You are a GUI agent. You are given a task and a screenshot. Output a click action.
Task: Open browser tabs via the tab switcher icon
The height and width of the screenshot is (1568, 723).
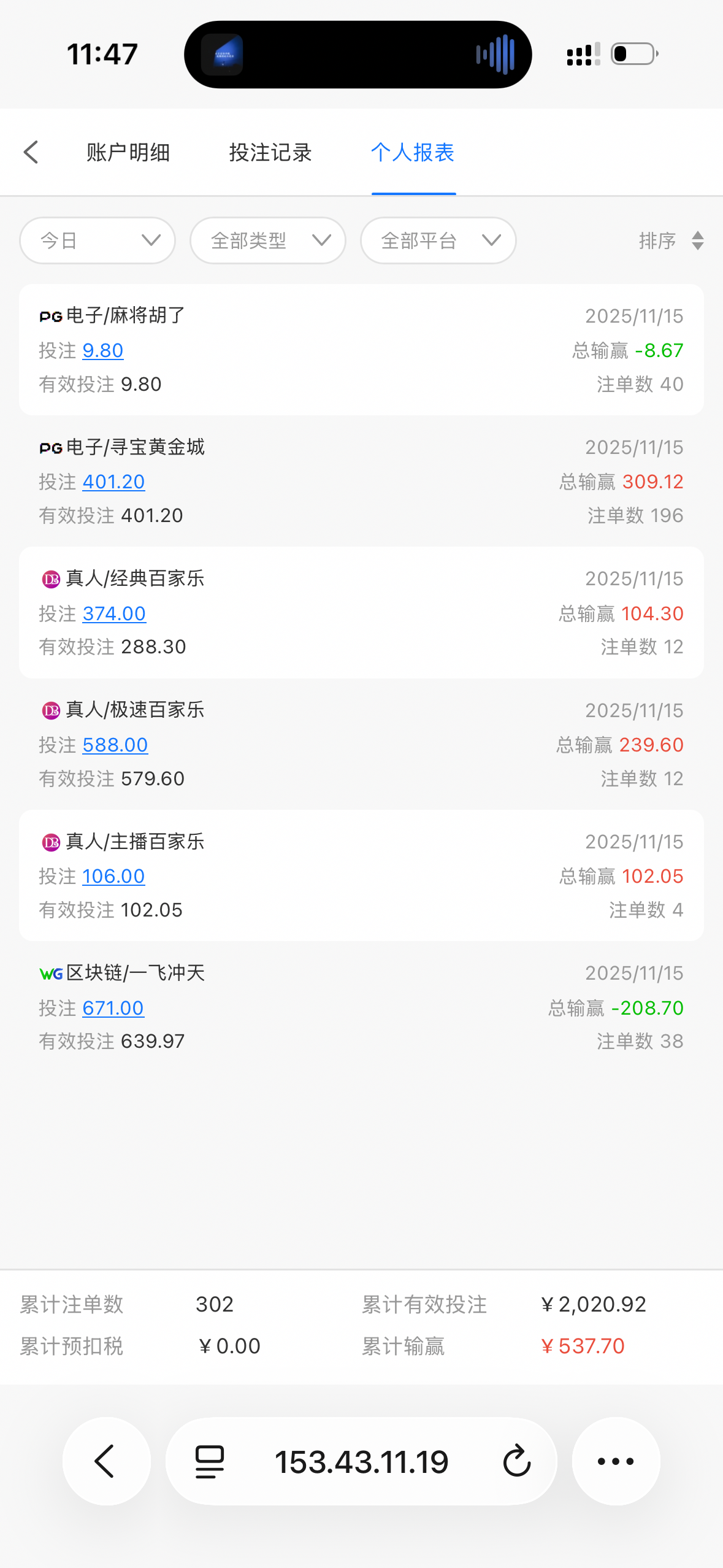(x=207, y=1461)
